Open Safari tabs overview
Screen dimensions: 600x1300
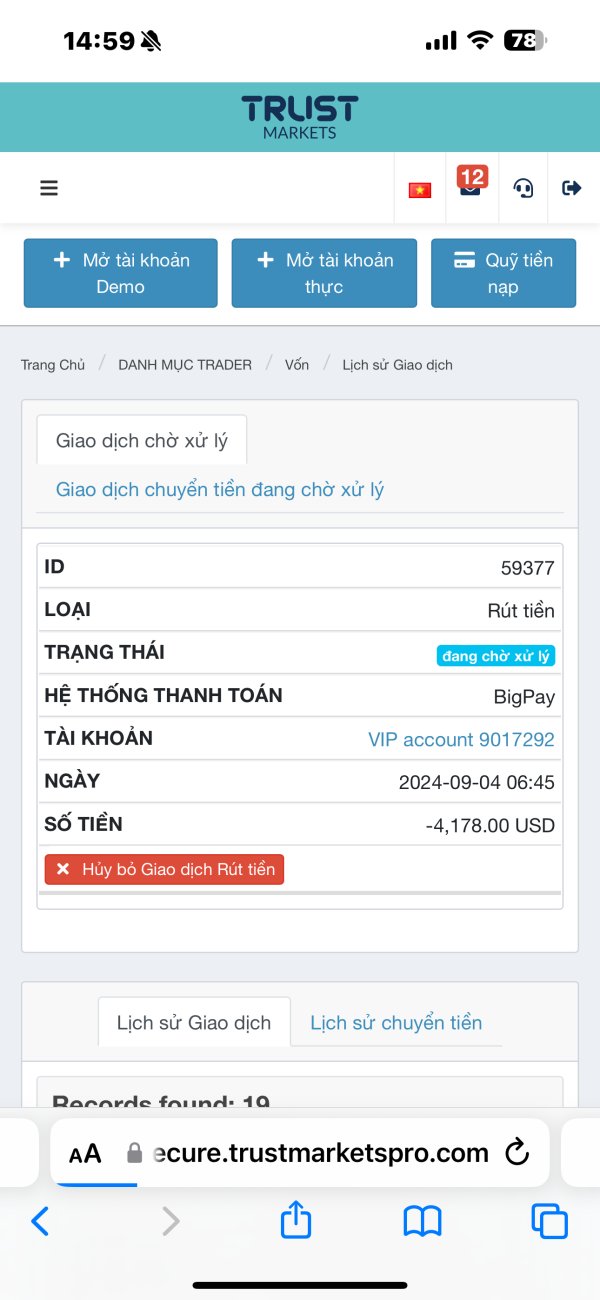[549, 1221]
